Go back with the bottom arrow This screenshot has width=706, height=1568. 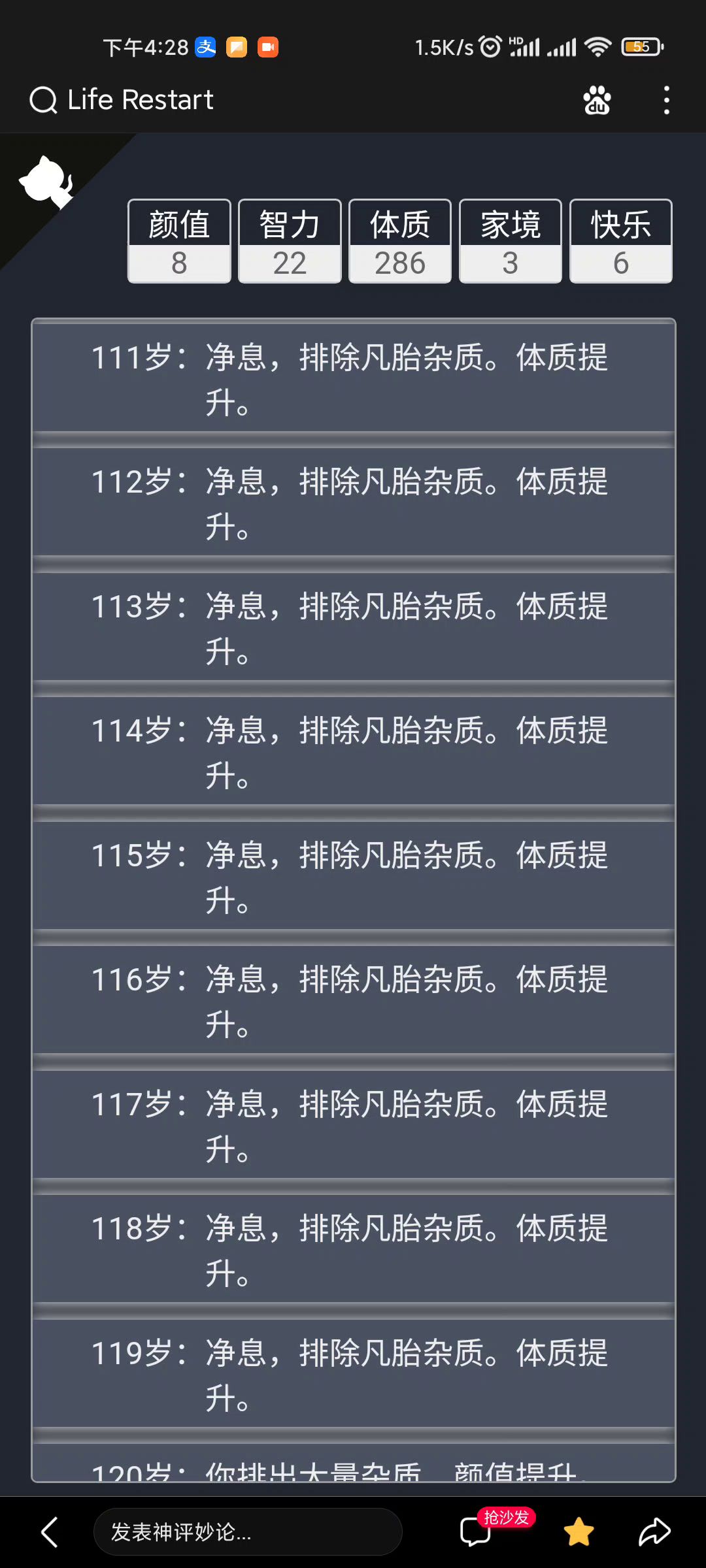coord(50,1532)
